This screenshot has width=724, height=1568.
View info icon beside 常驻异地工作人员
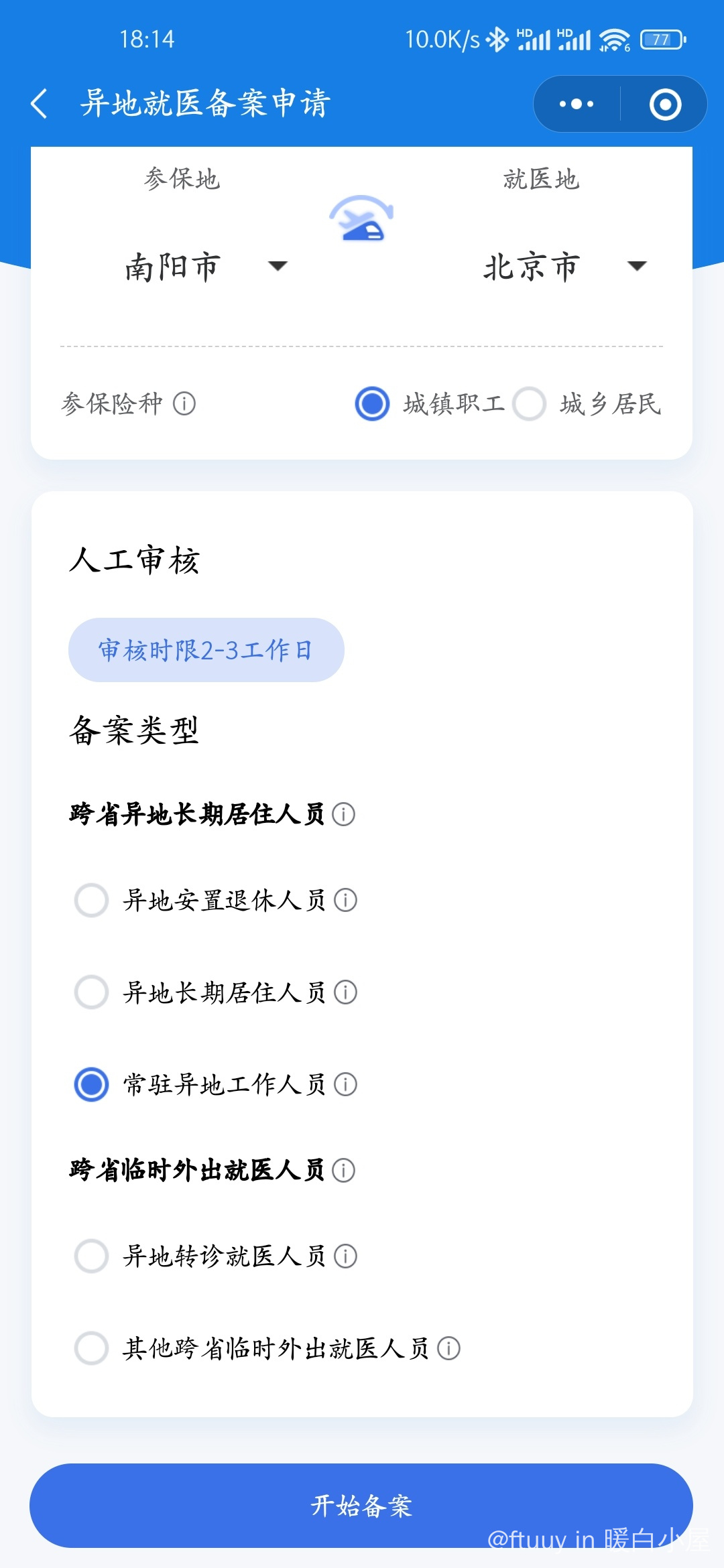(346, 1084)
